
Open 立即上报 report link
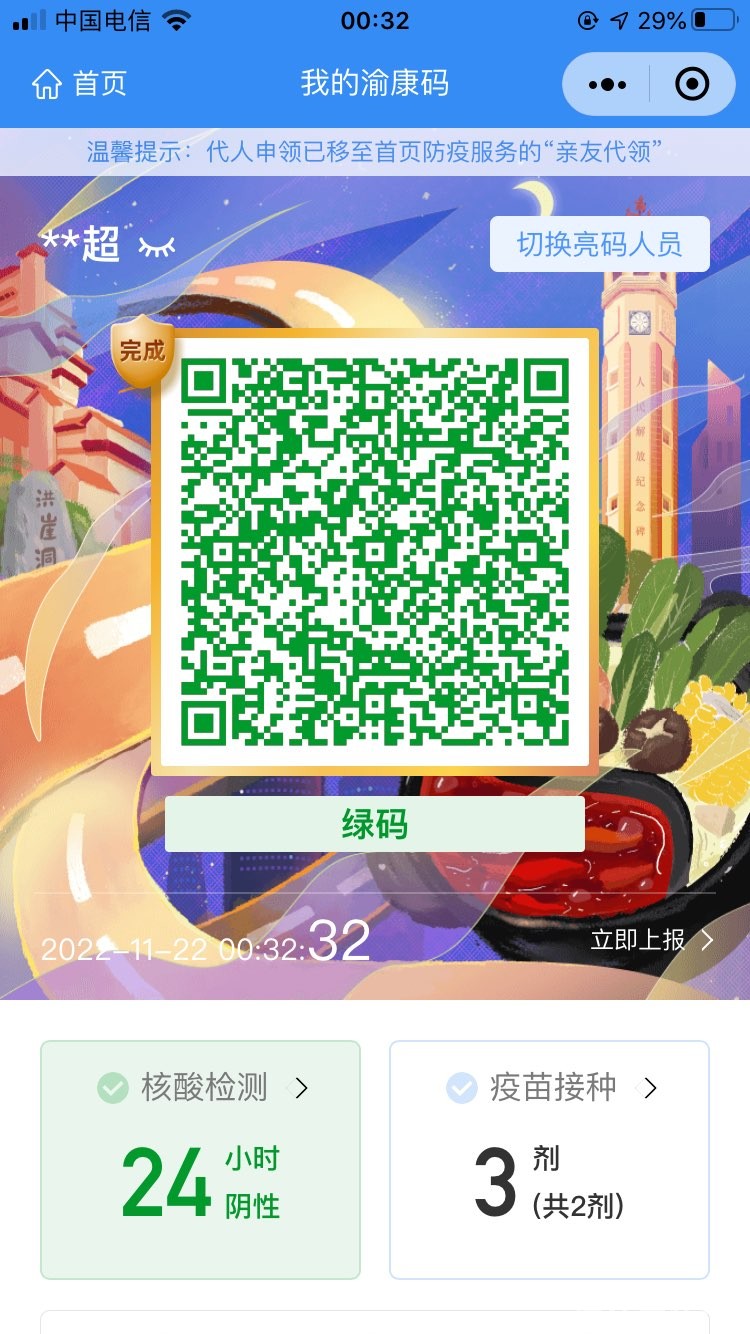point(651,940)
